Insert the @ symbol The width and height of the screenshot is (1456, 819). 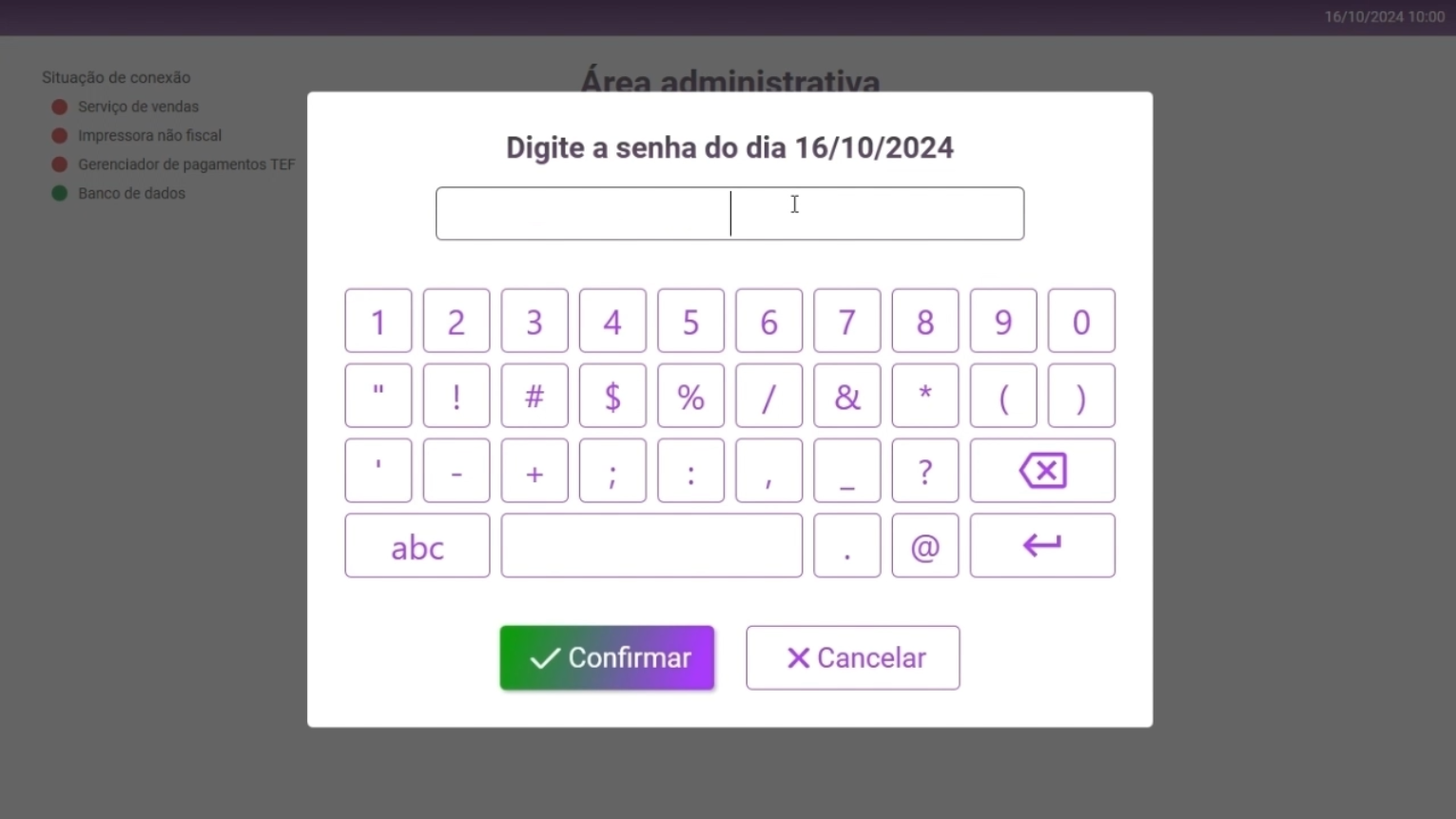(x=924, y=546)
